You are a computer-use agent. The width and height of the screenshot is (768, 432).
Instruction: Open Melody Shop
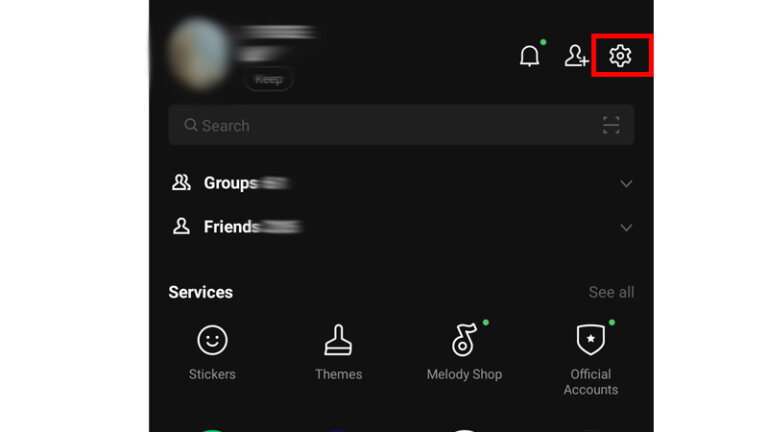click(x=464, y=352)
